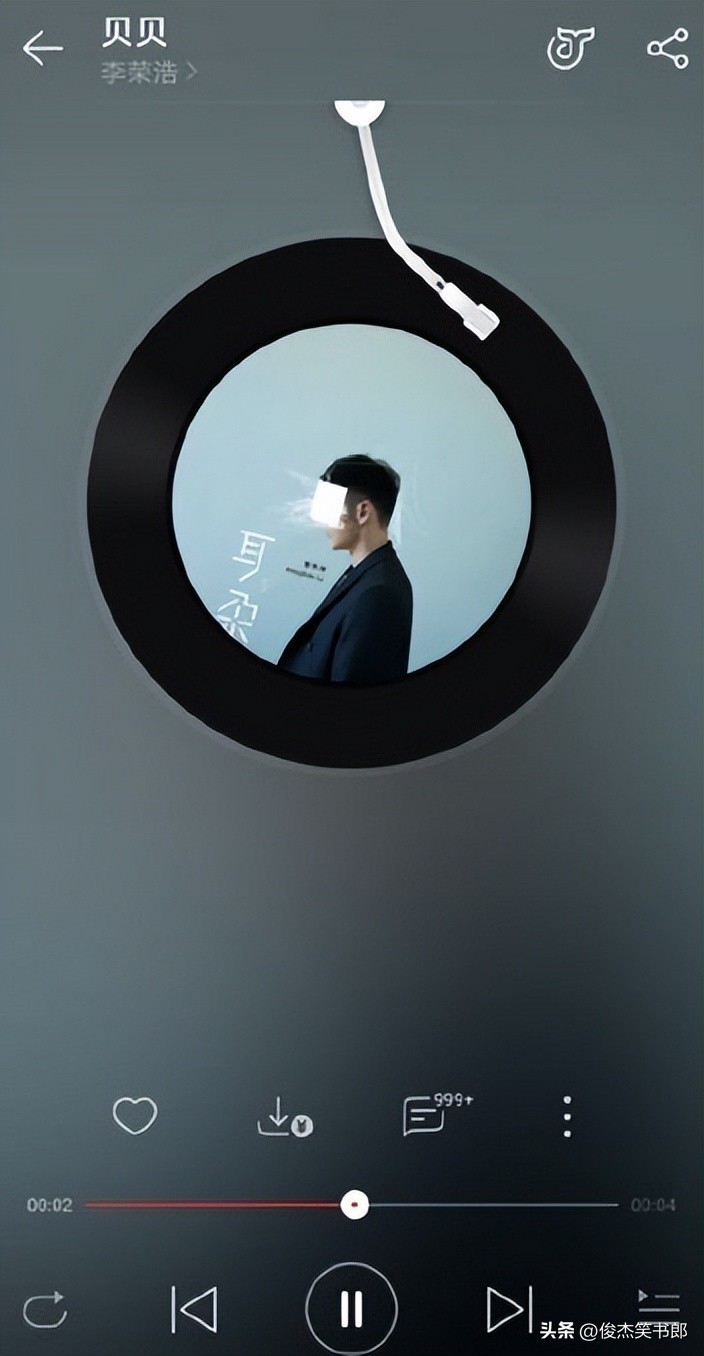Image resolution: width=704 pixels, height=1356 pixels.
Task: Open the current playlist queue
Action: point(658,1301)
